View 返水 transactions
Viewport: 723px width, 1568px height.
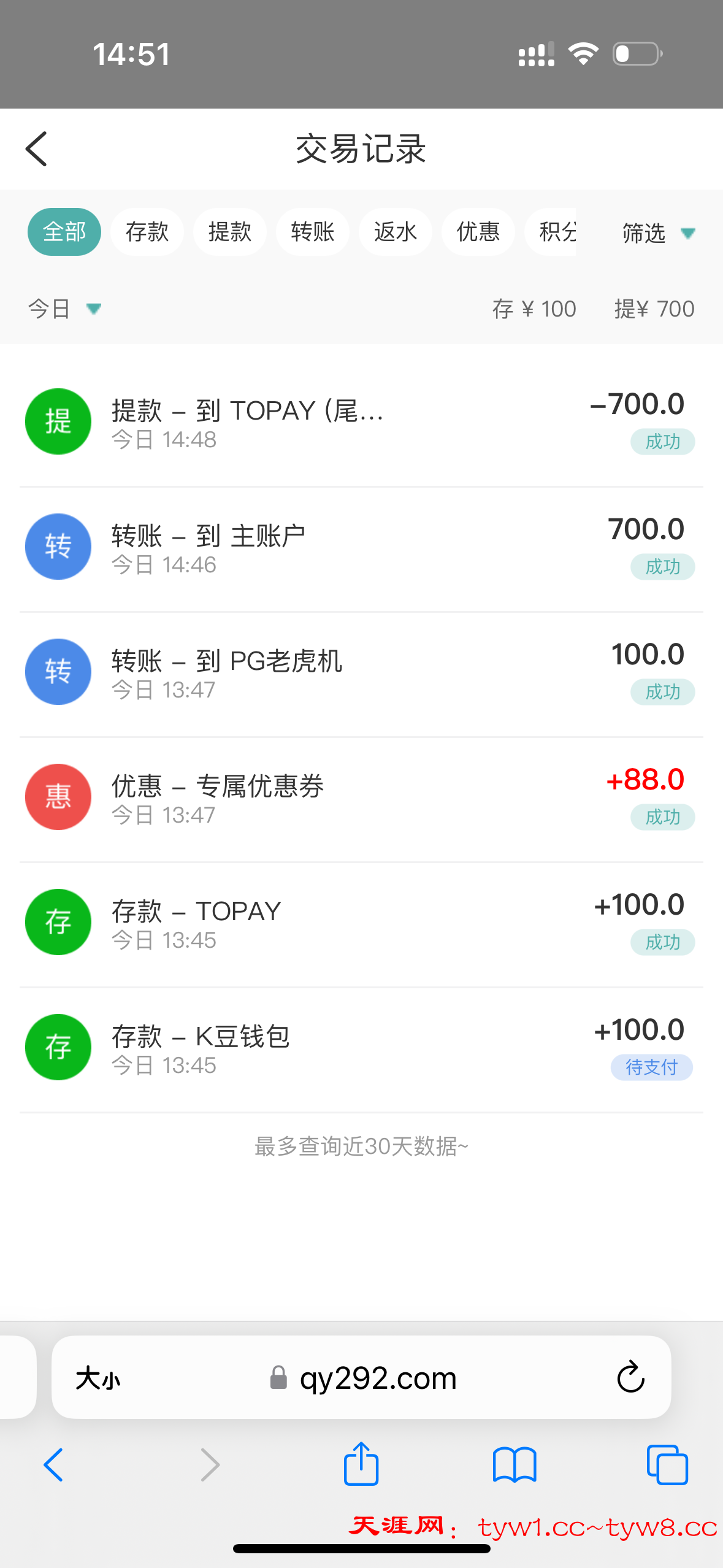point(396,232)
